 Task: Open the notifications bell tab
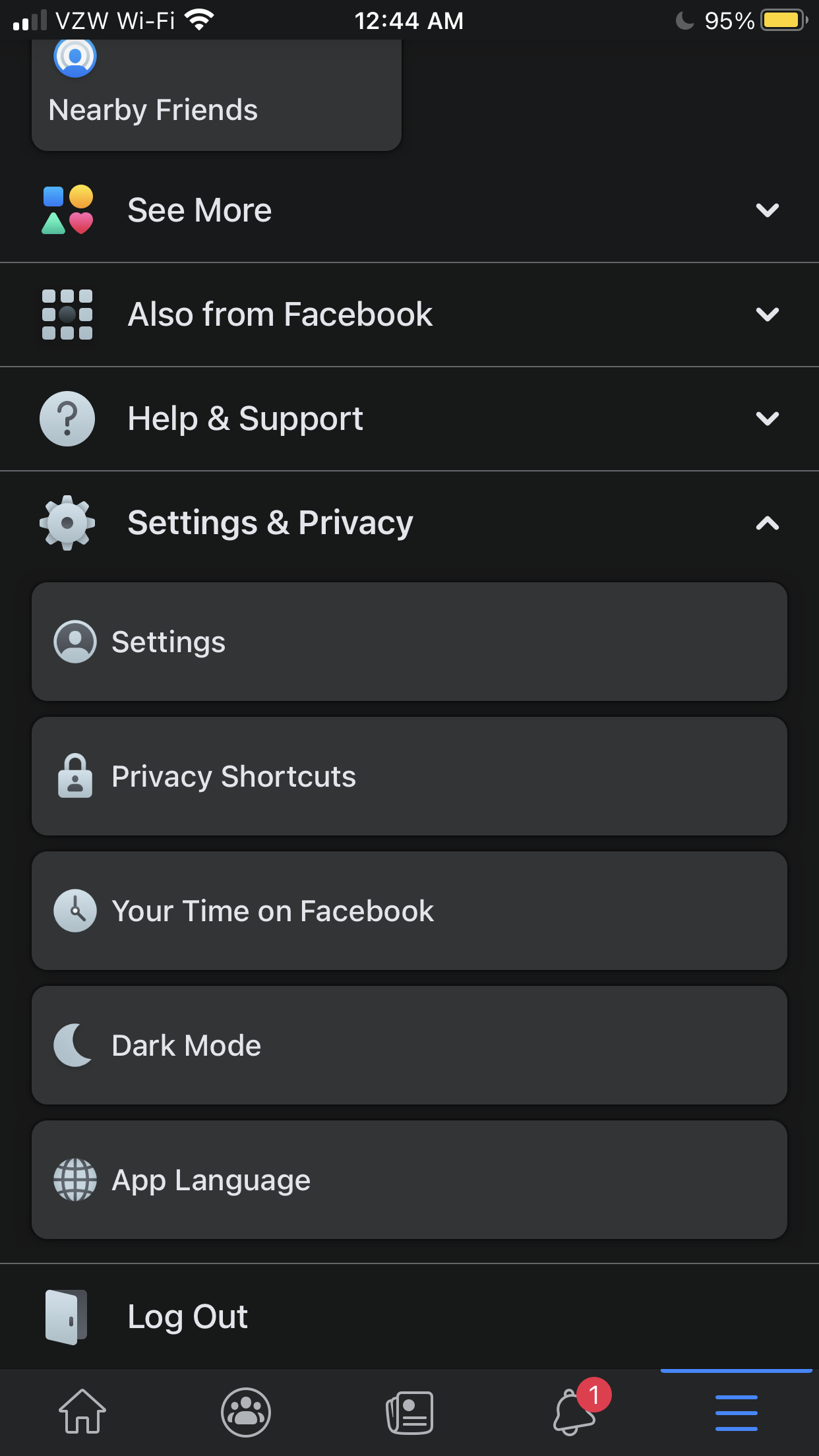point(574,1412)
